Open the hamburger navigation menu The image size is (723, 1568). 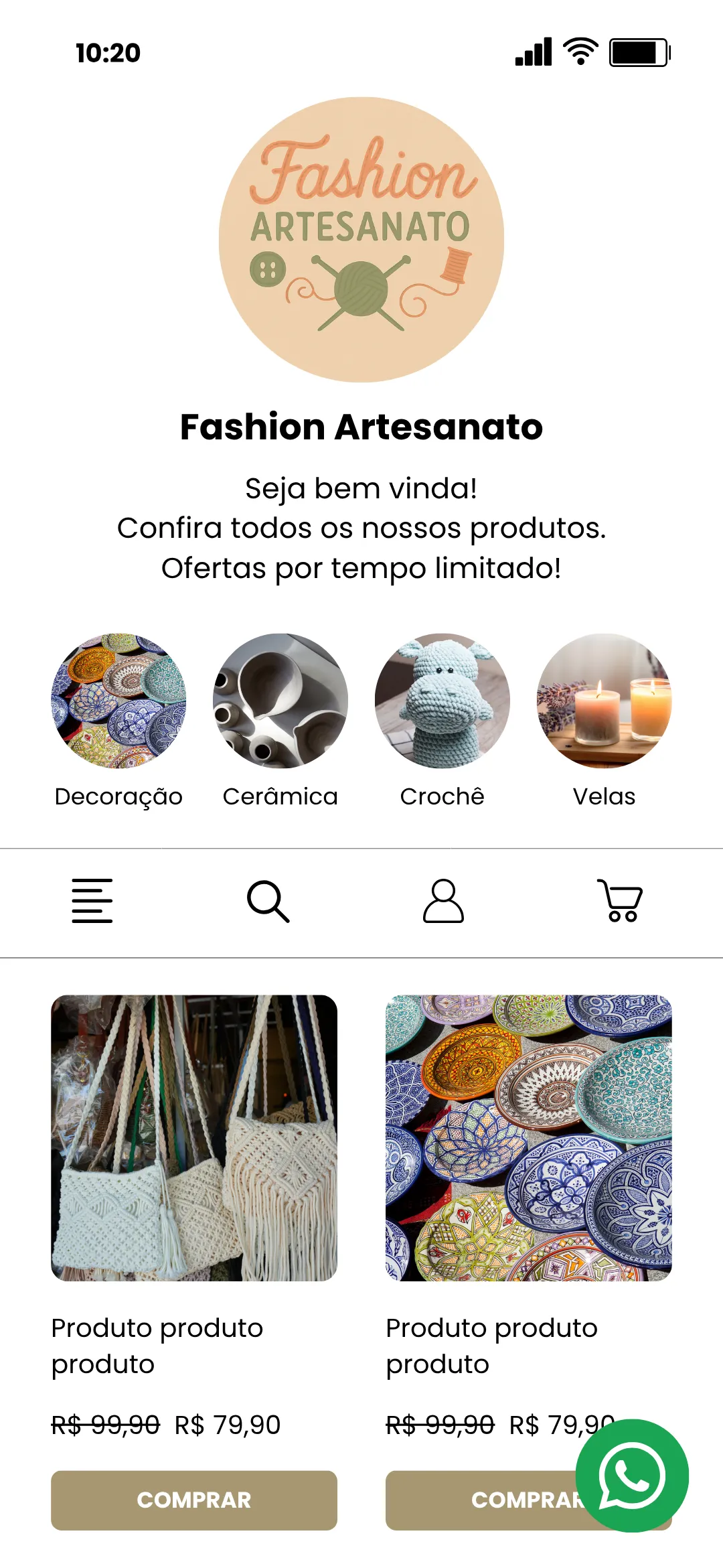pyautogui.click(x=92, y=902)
